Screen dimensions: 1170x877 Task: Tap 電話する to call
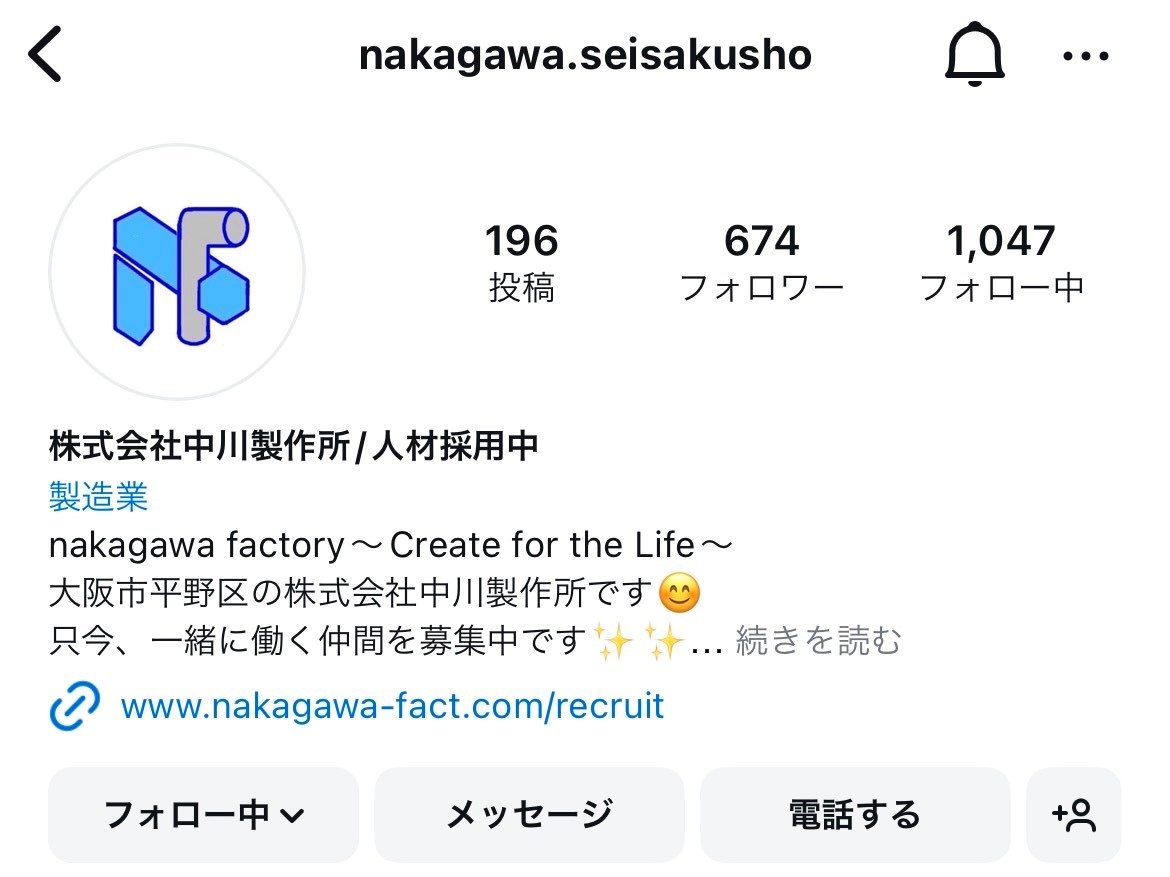854,815
